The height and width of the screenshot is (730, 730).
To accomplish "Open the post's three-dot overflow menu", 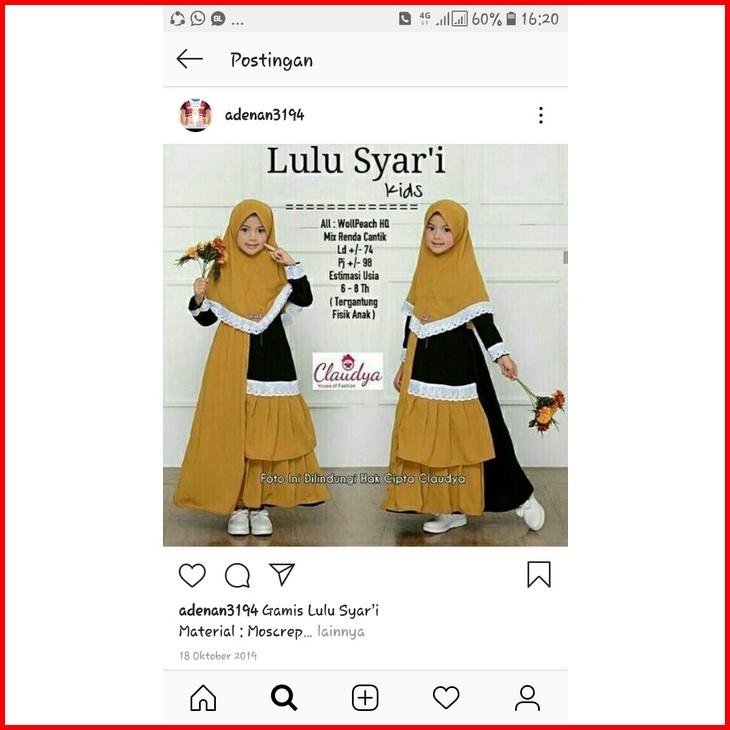I will coord(540,115).
